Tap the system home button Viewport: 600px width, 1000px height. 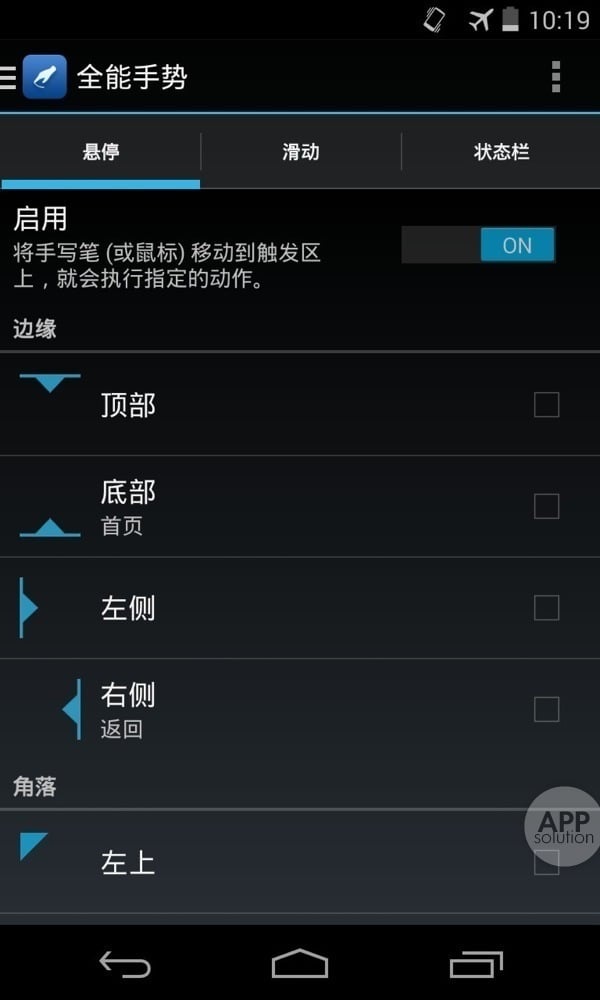coord(300,964)
